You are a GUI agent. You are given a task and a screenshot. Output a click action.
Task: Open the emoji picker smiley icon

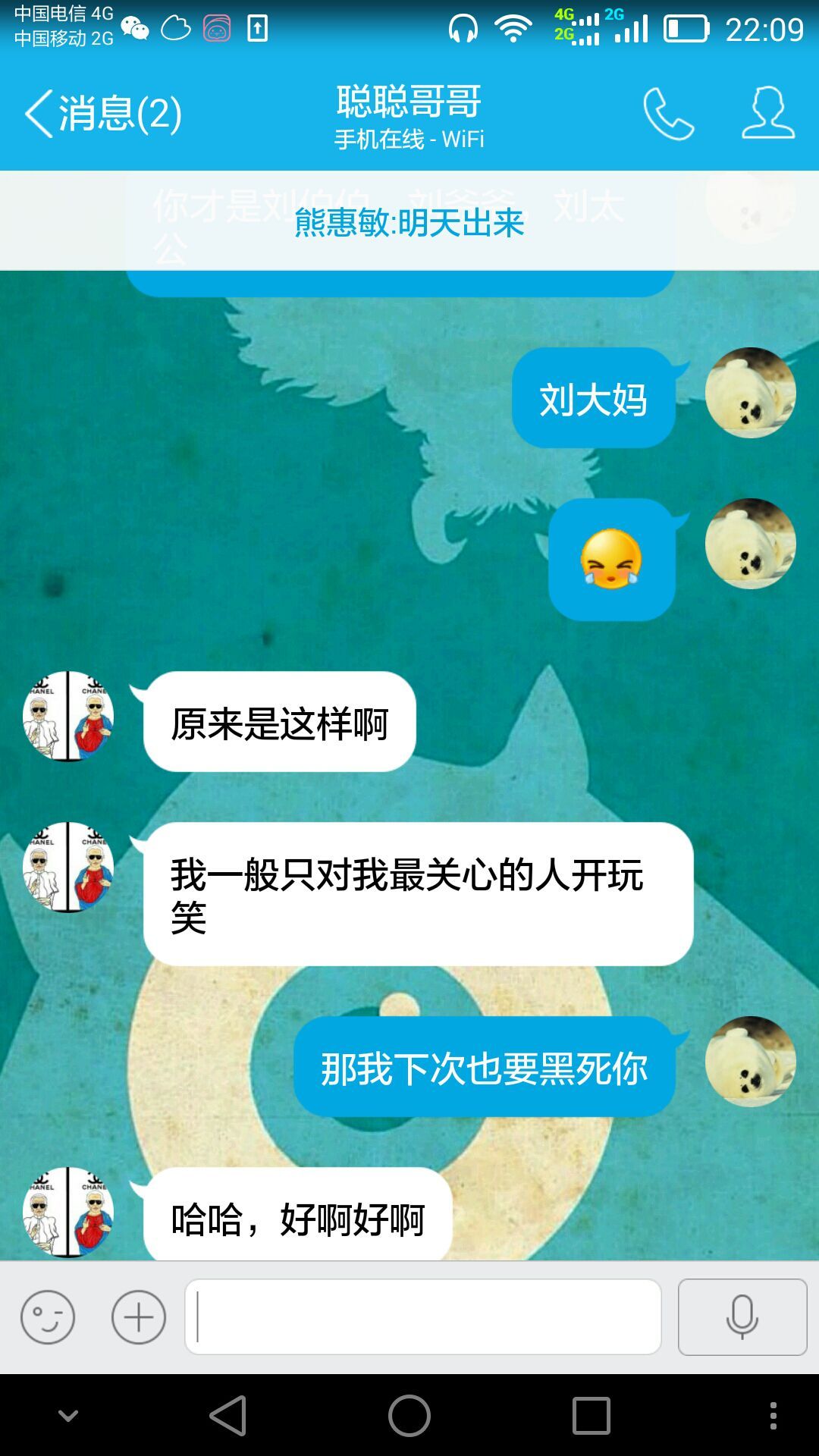48,1317
